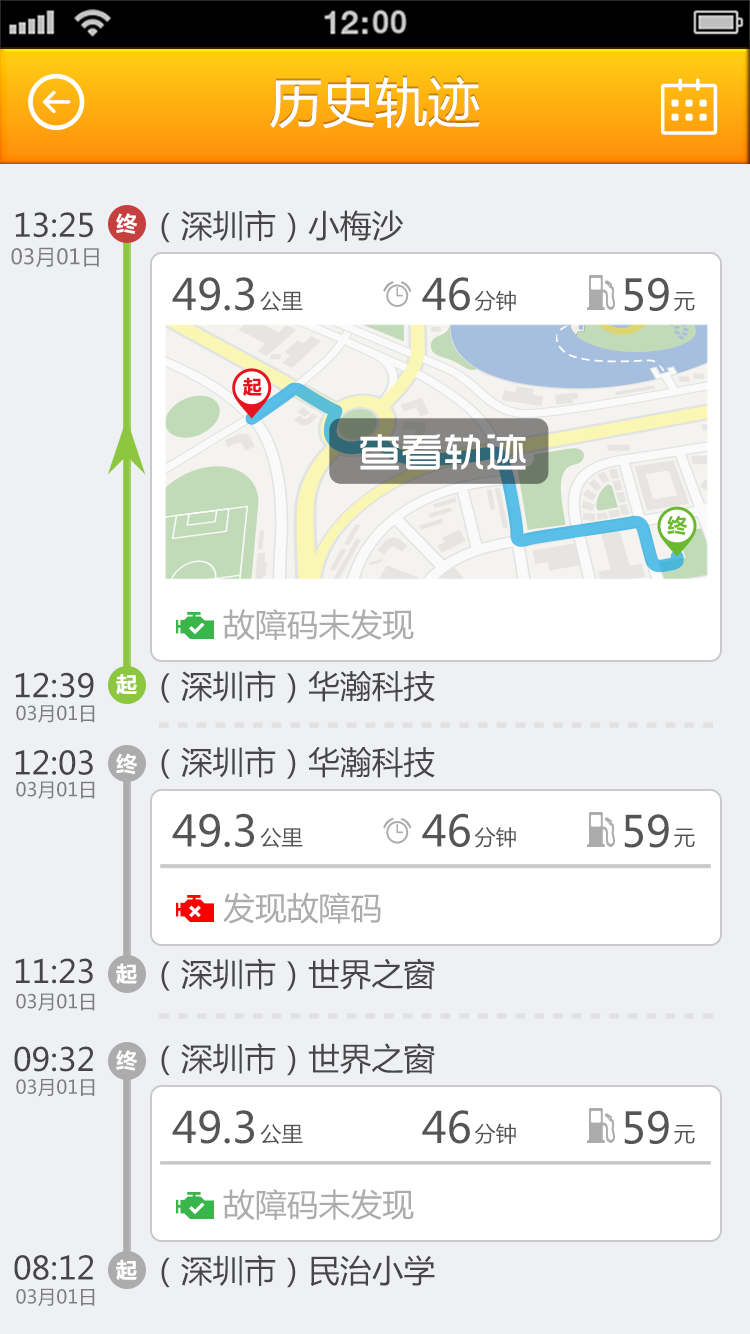This screenshot has width=750, height=1334.
Task: Tap the 终 marker beside 09:32
Action: (126, 1061)
